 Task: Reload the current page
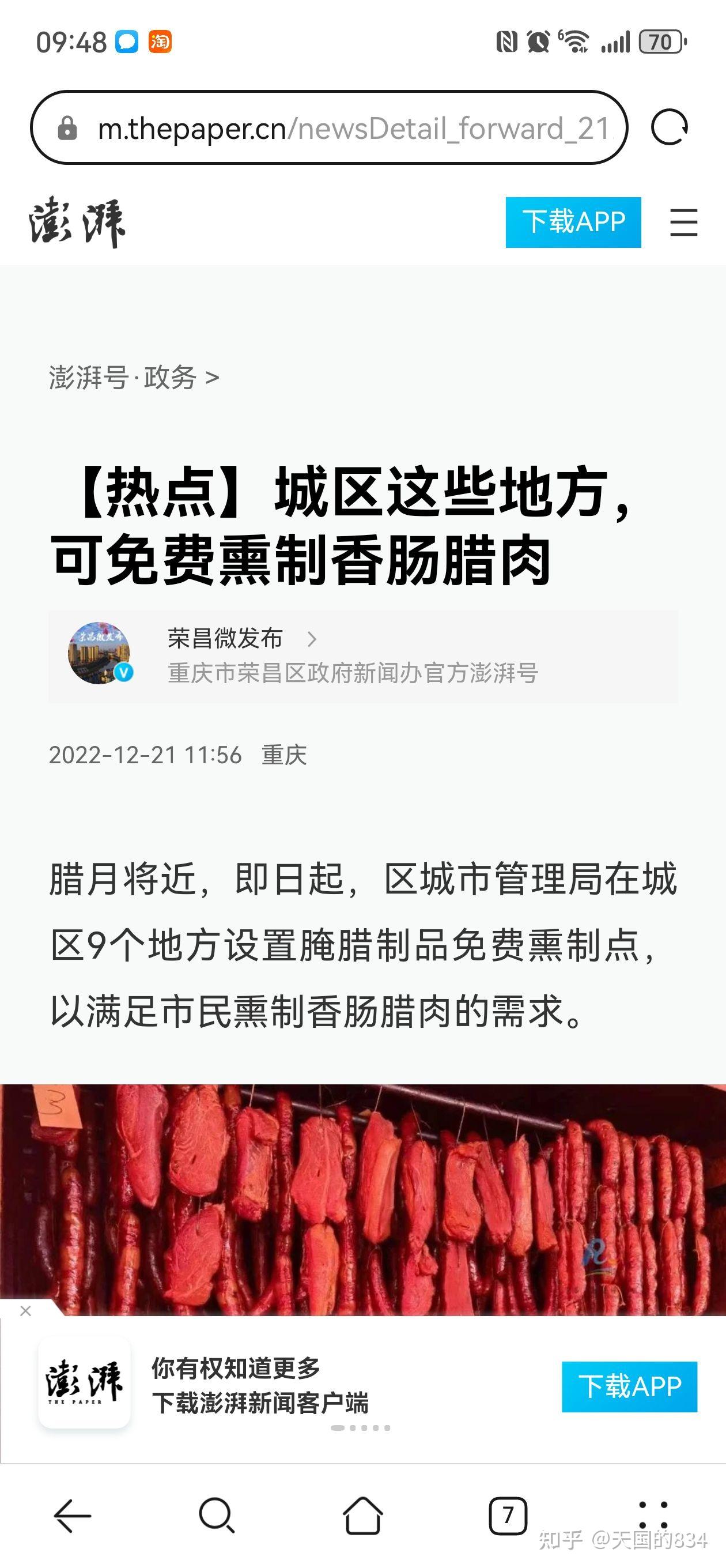(669, 128)
